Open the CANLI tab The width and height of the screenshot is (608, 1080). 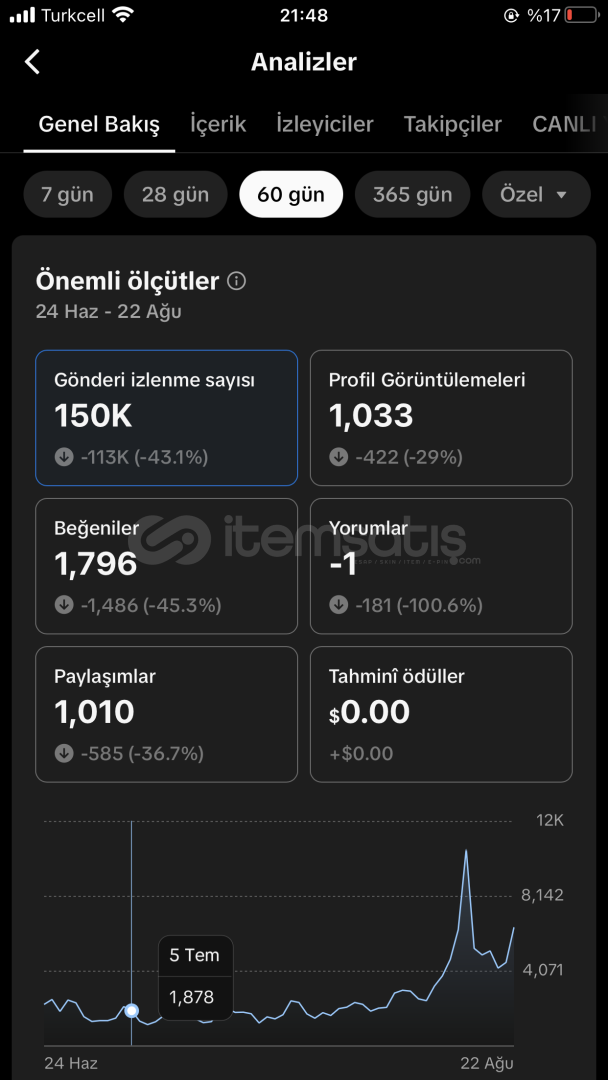[565, 125]
